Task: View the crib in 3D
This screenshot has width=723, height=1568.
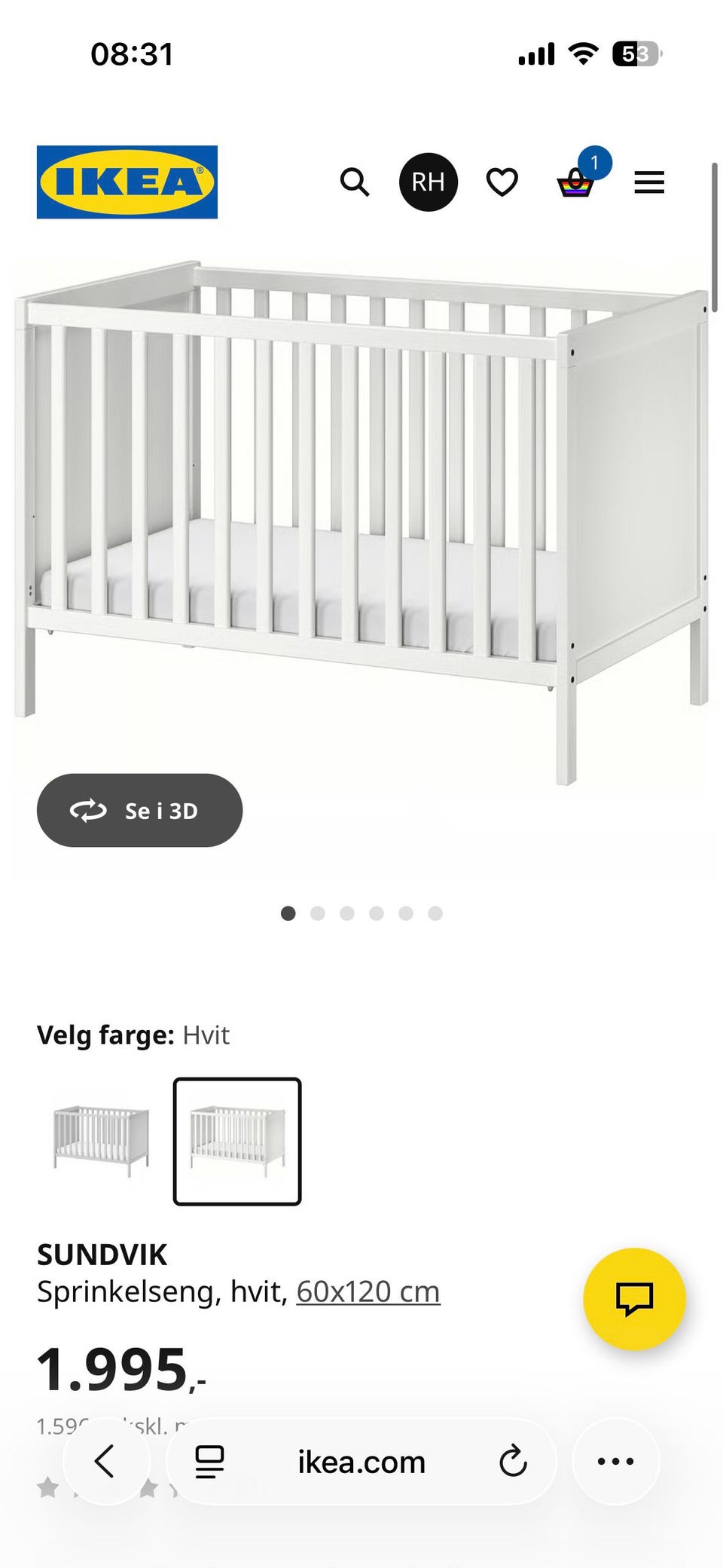Action: [x=139, y=811]
